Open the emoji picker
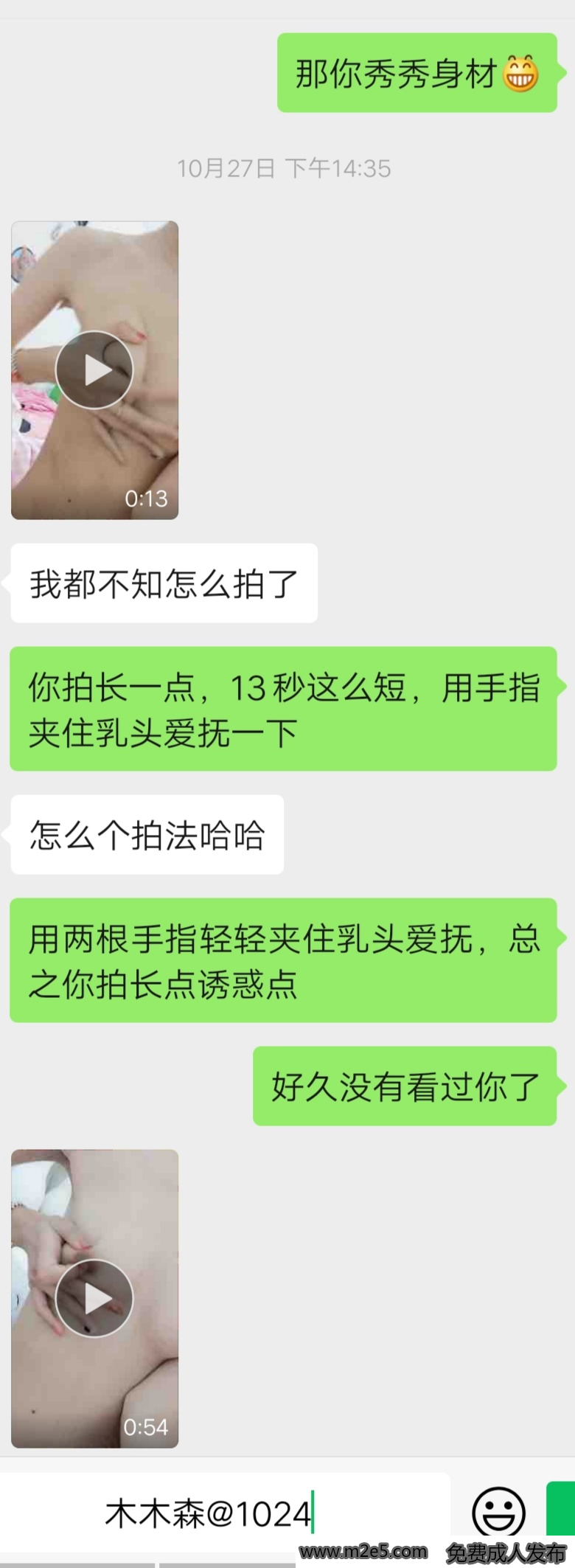This screenshot has height=1568, width=575. pyautogui.click(x=498, y=1513)
